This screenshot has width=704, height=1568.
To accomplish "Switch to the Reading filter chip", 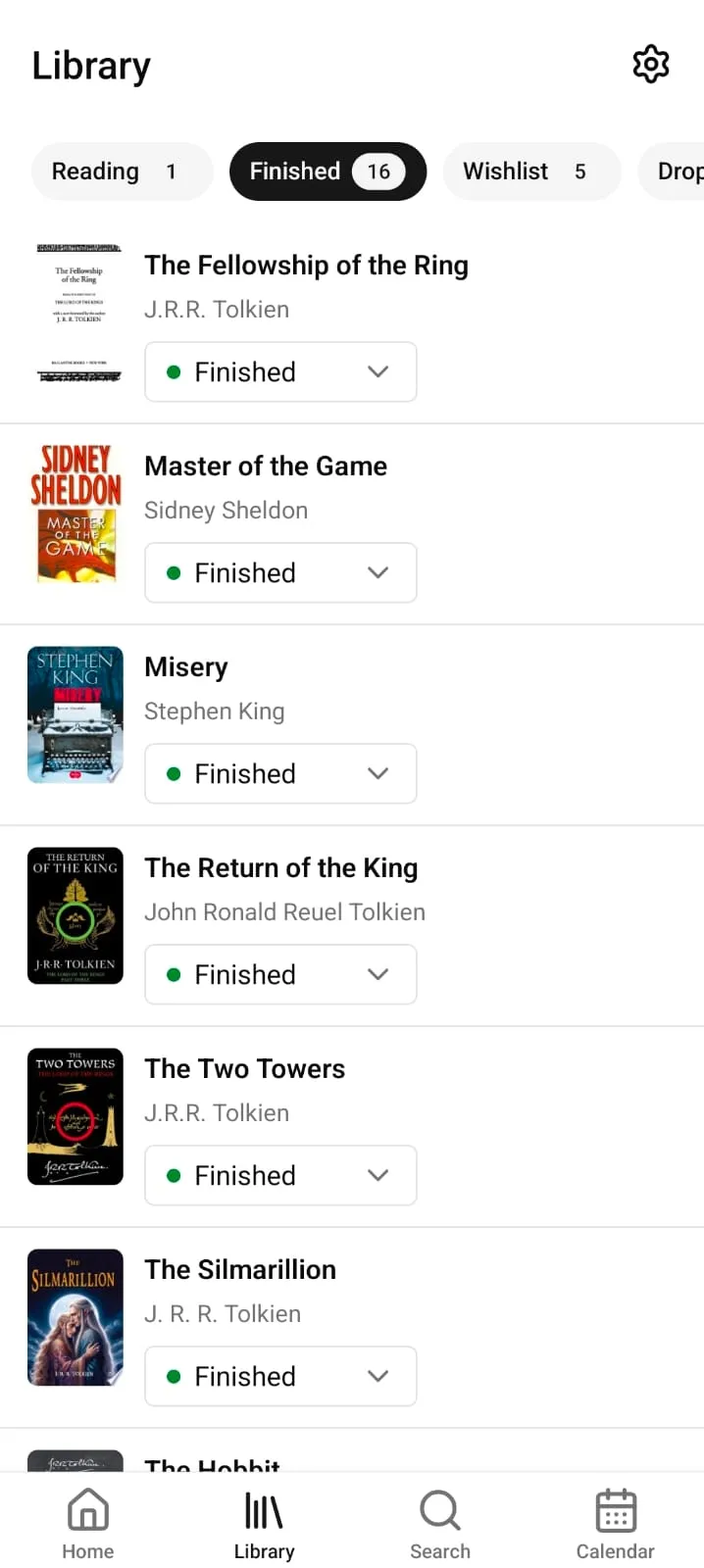I will pyautogui.click(x=123, y=171).
